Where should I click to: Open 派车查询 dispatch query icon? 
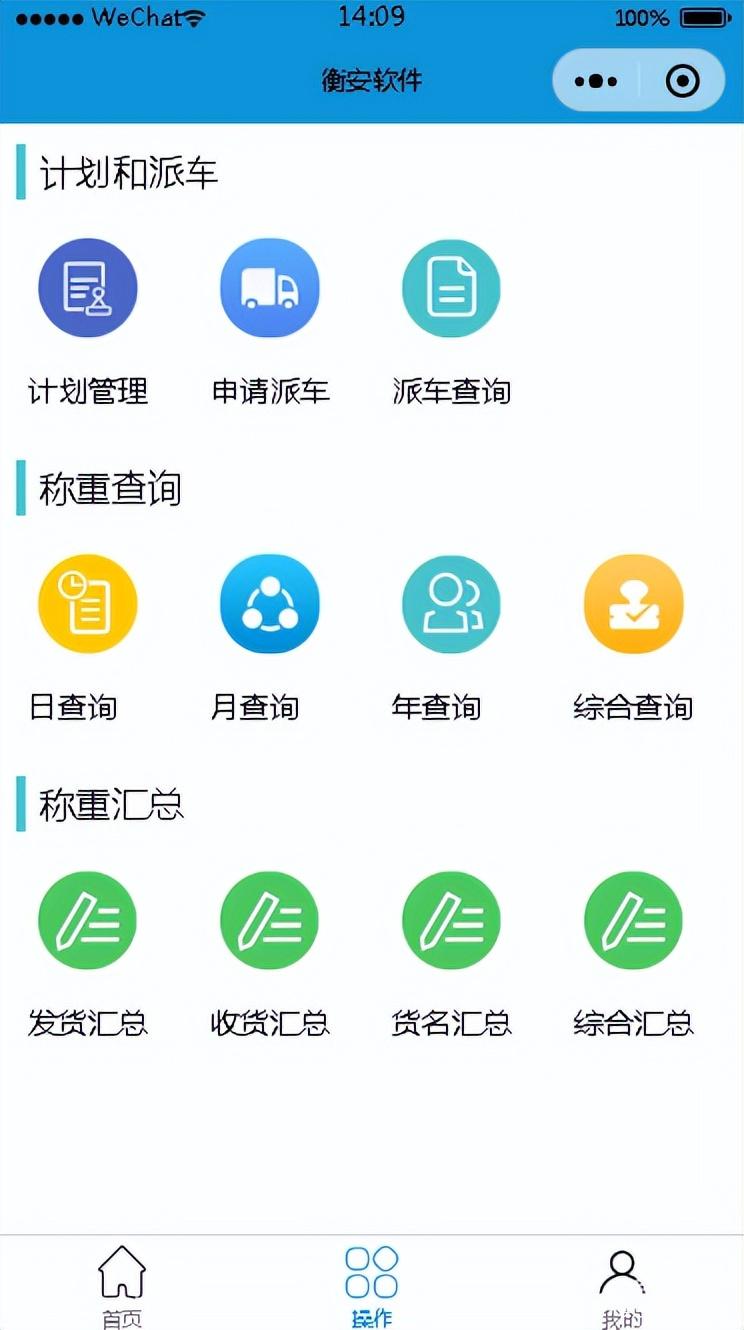point(451,287)
